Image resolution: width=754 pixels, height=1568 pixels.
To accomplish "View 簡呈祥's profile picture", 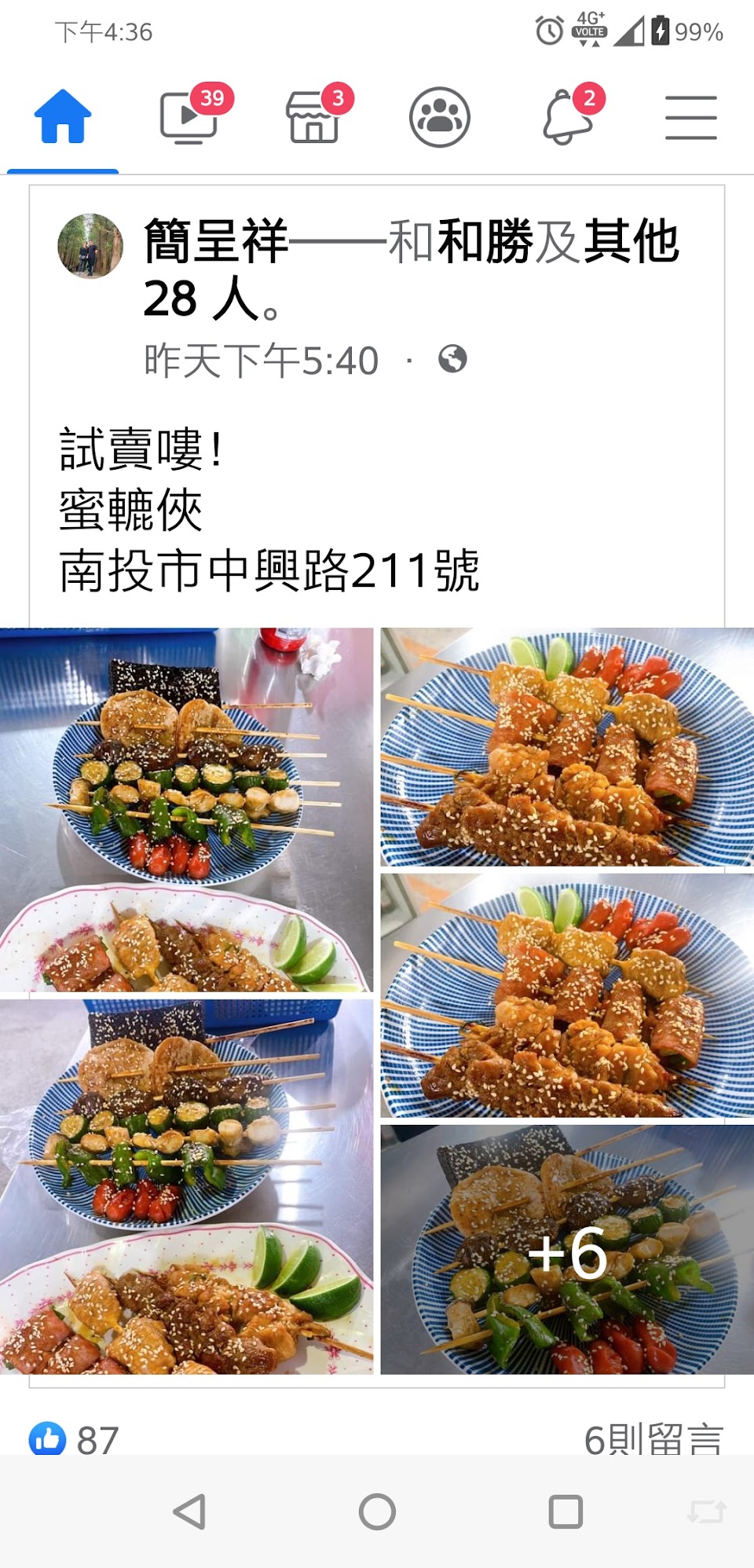I will tap(90, 246).
